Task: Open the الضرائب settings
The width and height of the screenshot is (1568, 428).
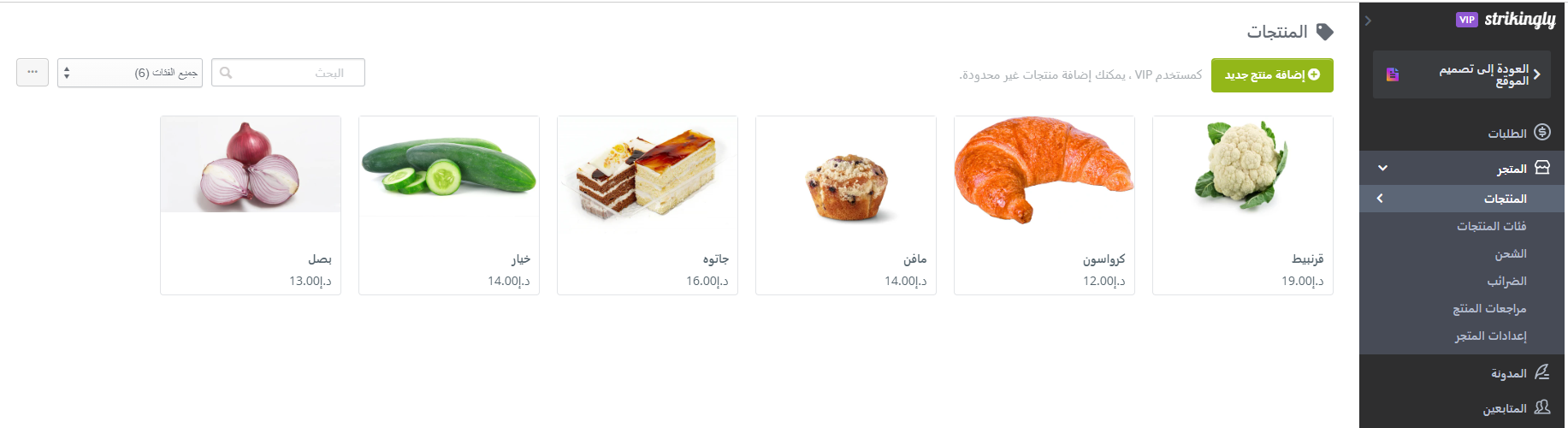Action: click(1507, 281)
